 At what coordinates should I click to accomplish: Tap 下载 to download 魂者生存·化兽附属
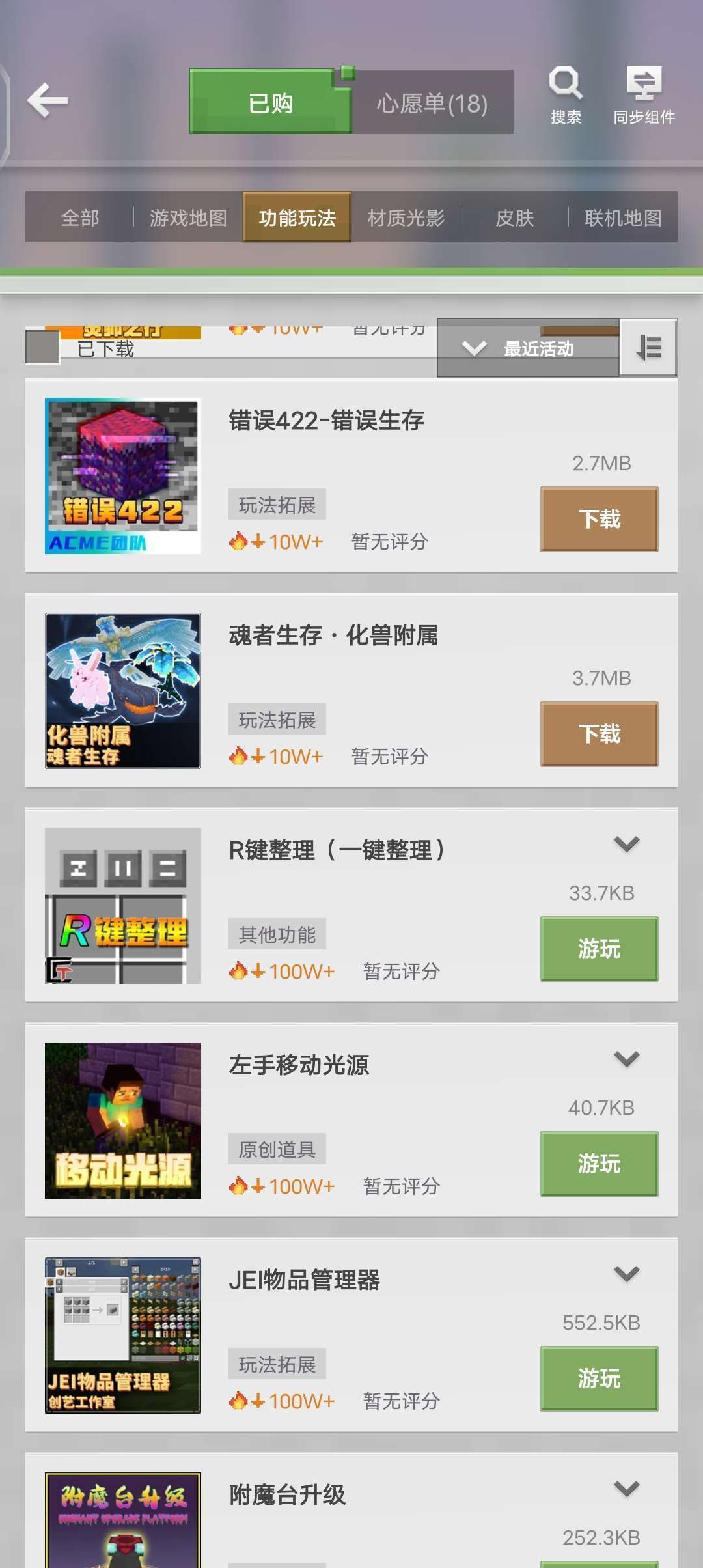coord(598,733)
